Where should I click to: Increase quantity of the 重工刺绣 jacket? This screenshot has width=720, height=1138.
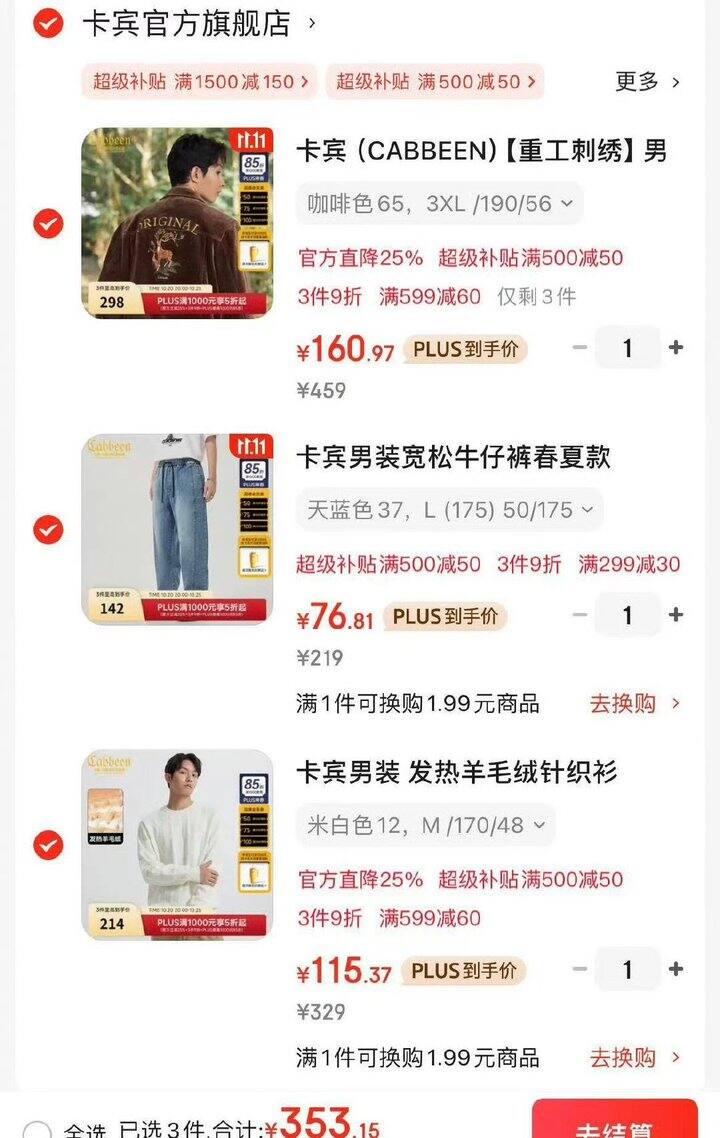(676, 348)
